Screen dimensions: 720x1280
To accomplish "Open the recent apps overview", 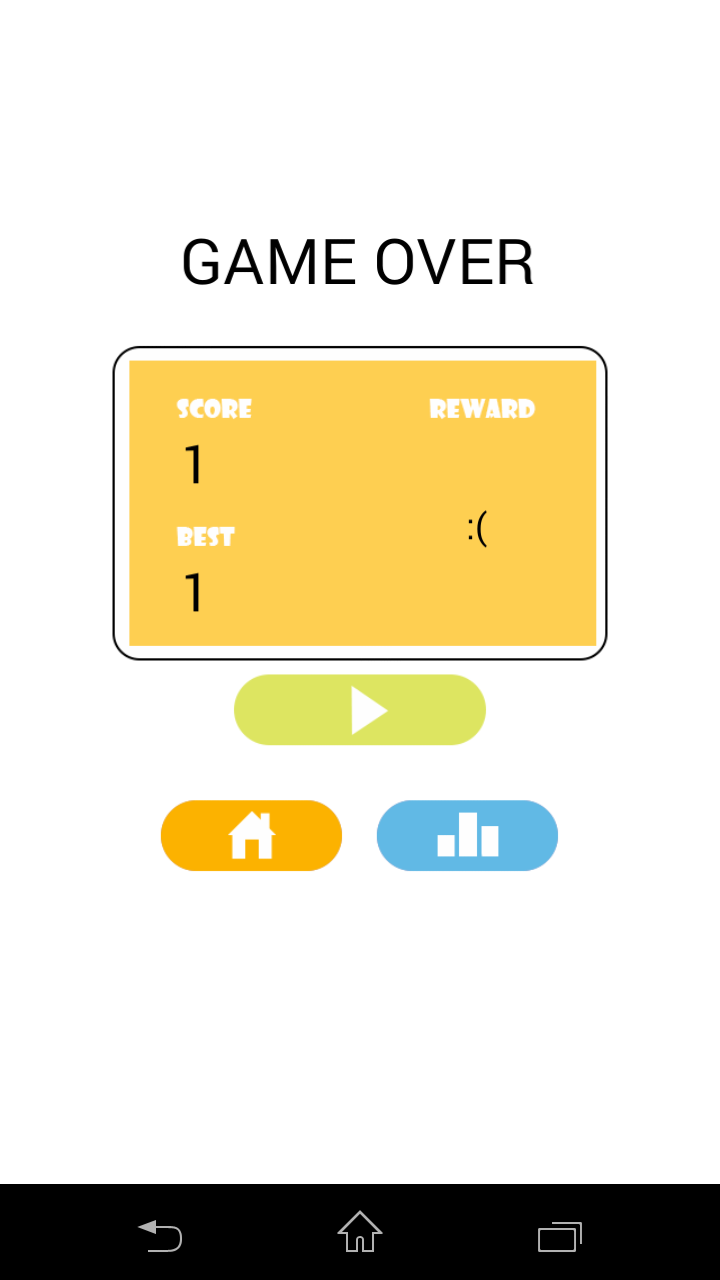I will coord(559,1236).
